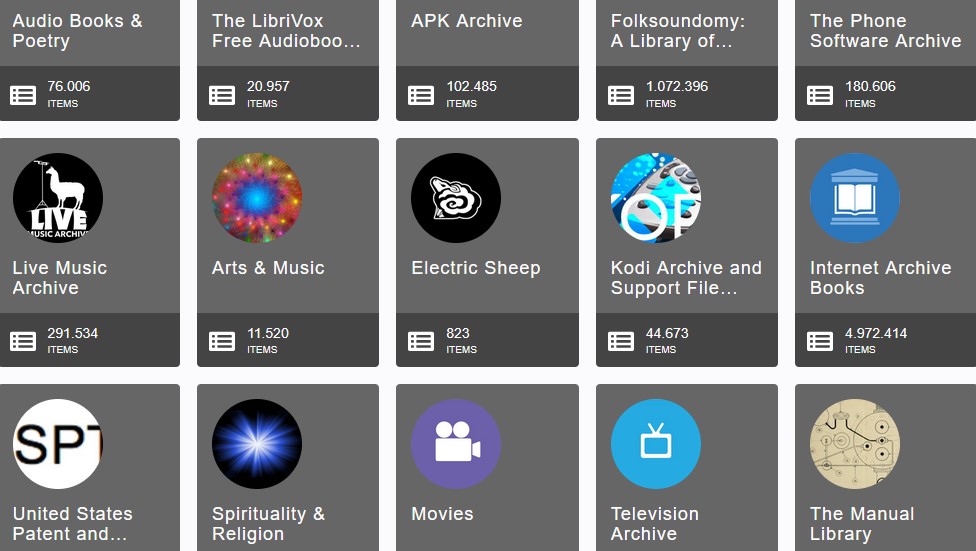Open the Television Archive card
This screenshot has height=551, width=976.
coord(655,523)
